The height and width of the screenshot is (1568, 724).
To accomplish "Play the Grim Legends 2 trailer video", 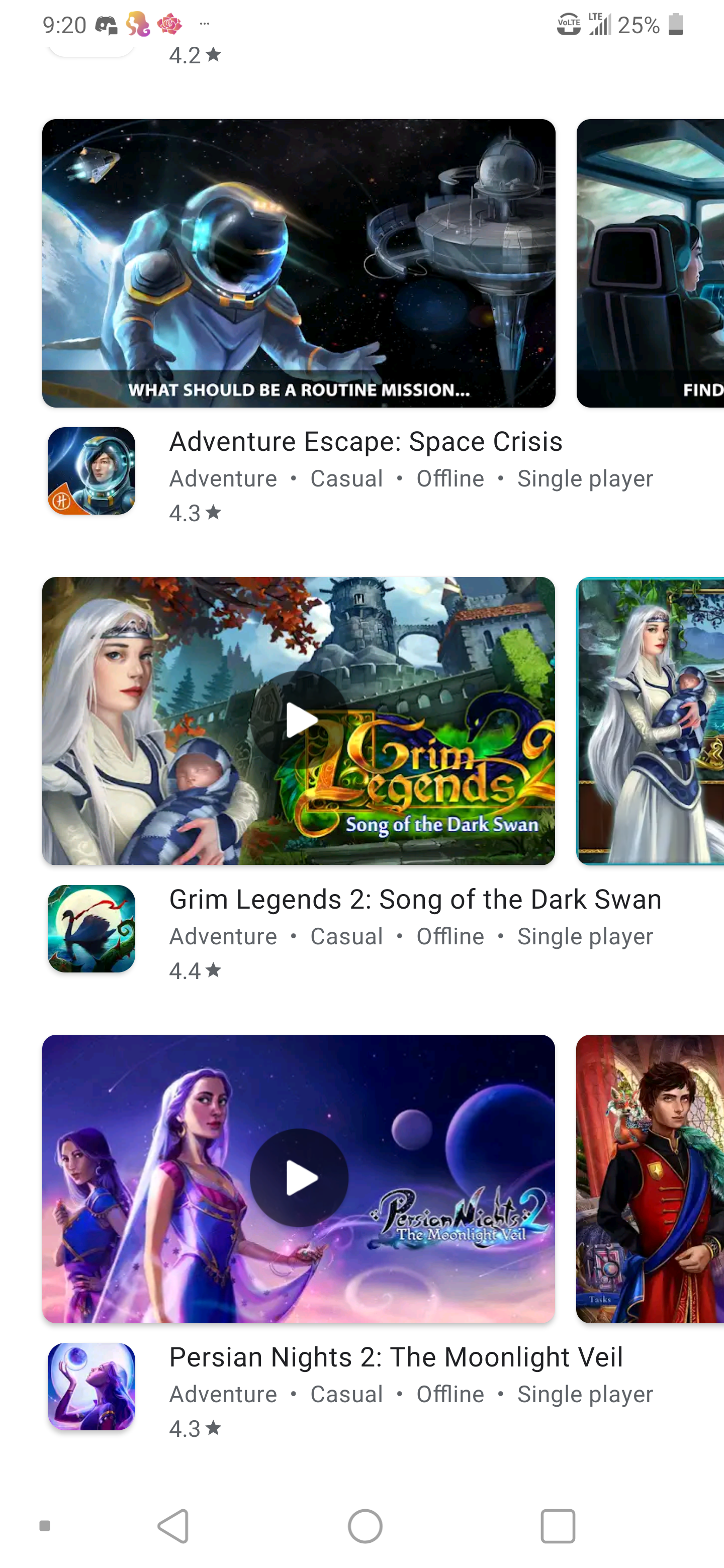I will coord(299,721).
